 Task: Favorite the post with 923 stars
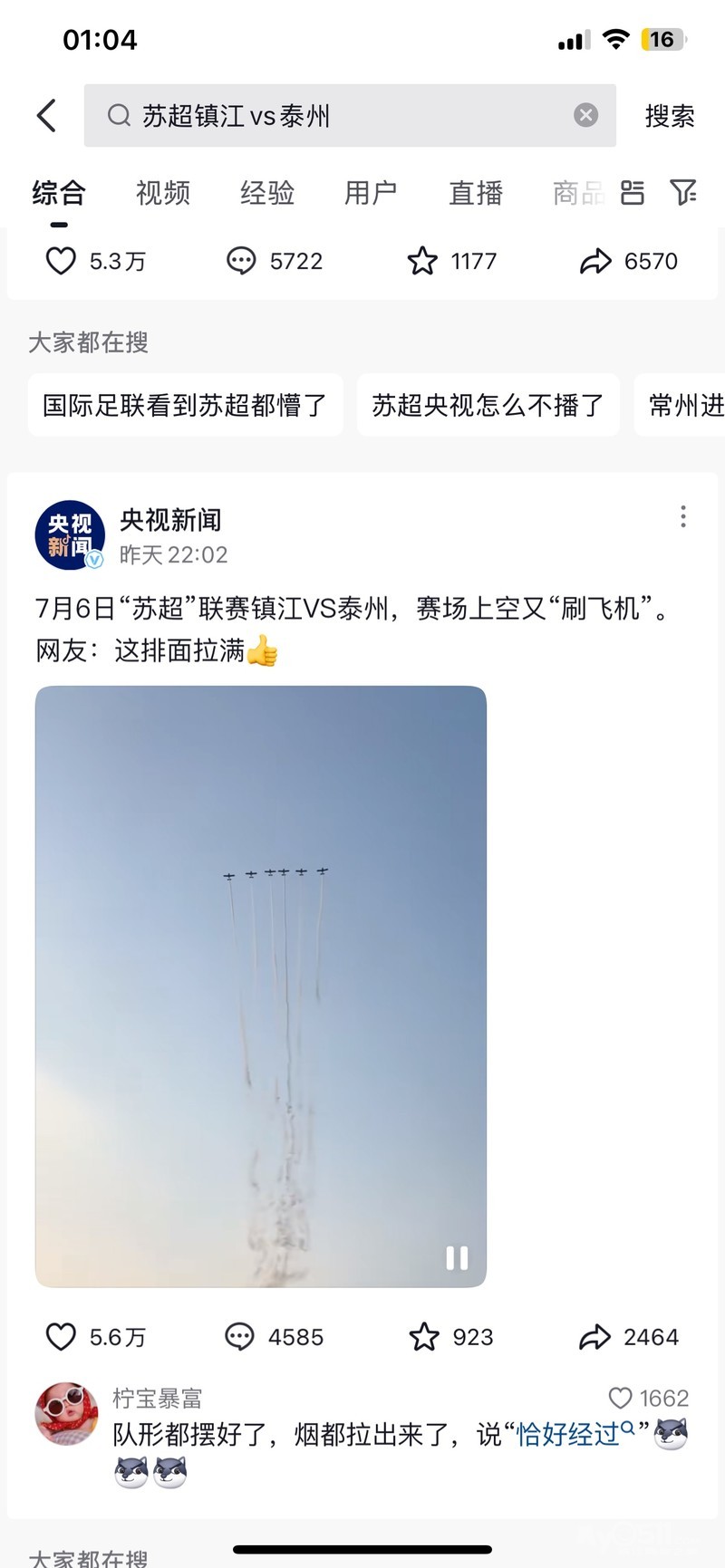[424, 1337]
